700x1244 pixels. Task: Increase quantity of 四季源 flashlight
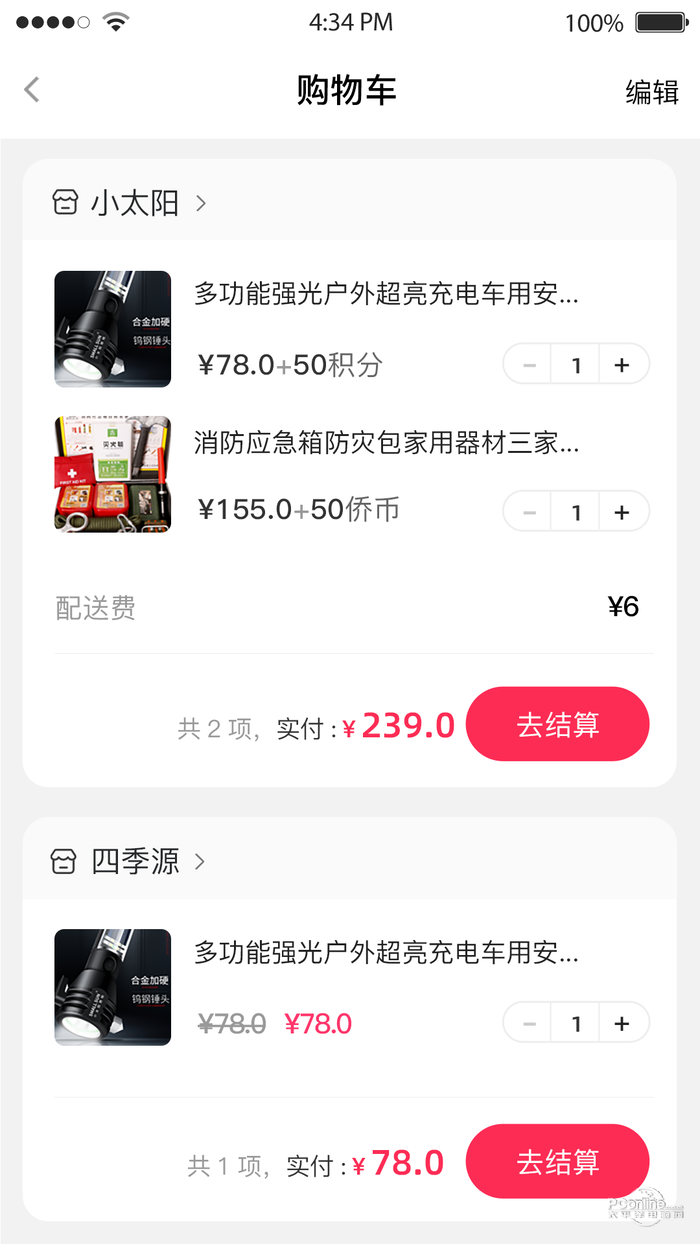point(622,1023)
